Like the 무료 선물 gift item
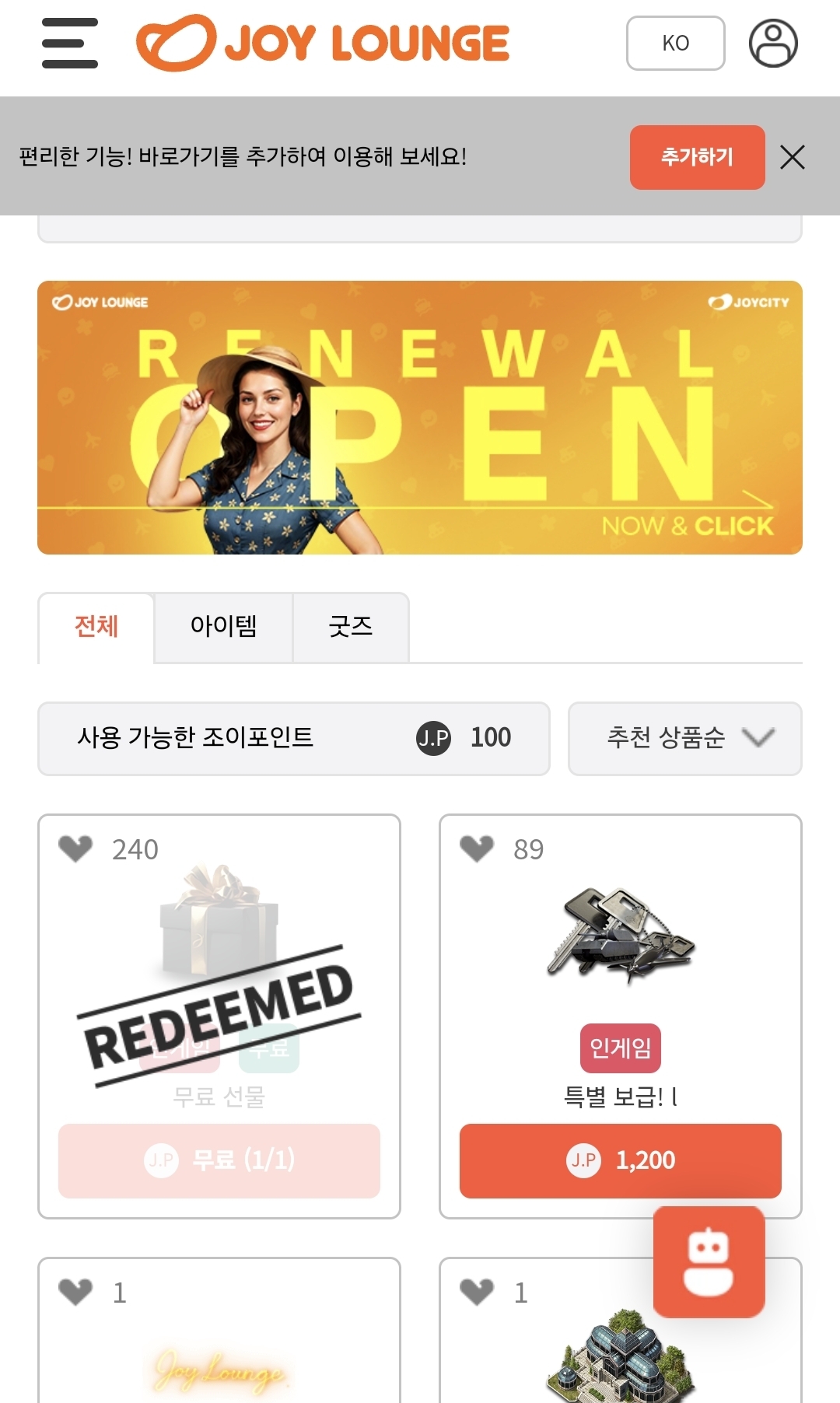 click(75, 848)
